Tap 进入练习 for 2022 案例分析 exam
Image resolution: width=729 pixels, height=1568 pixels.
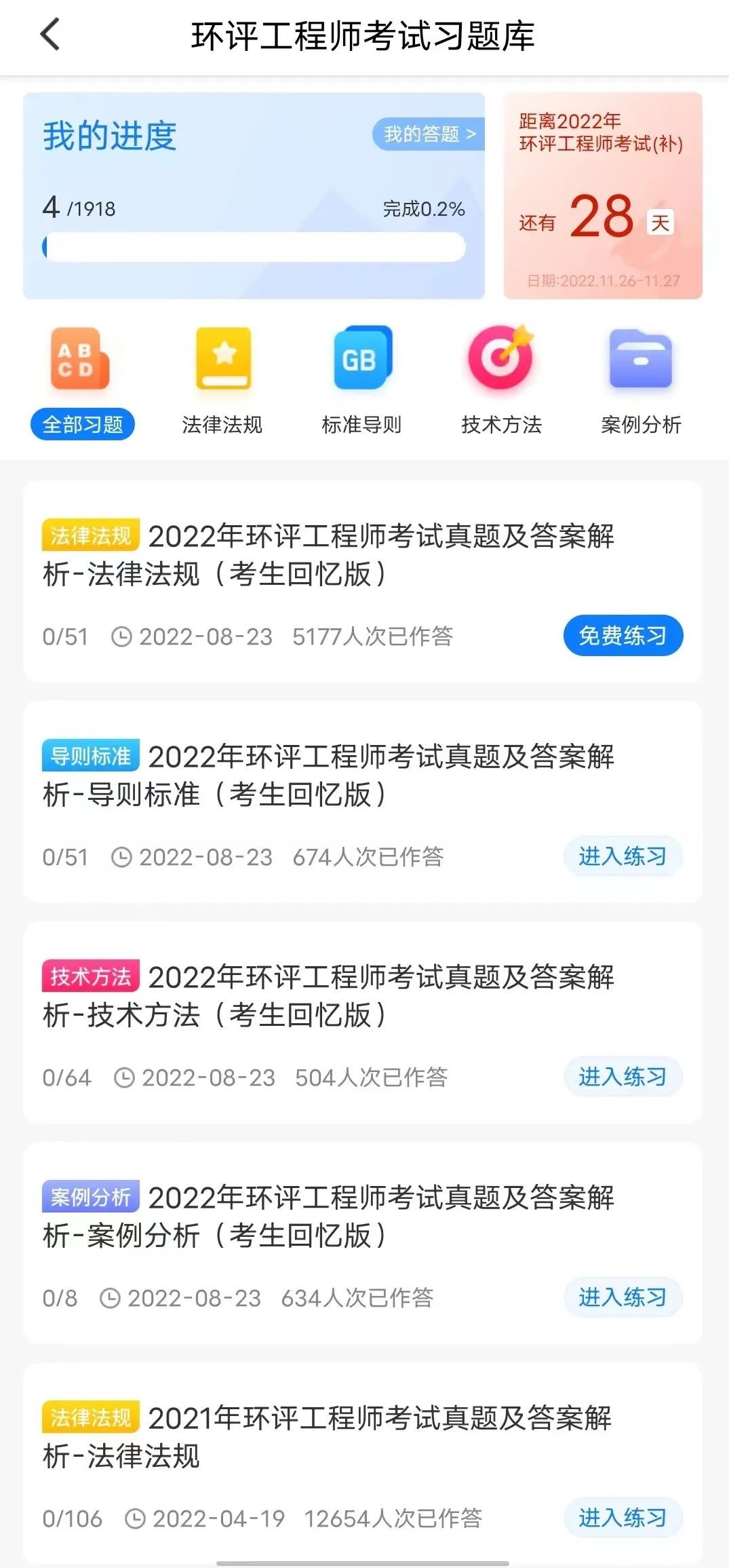pos(623,1297)
